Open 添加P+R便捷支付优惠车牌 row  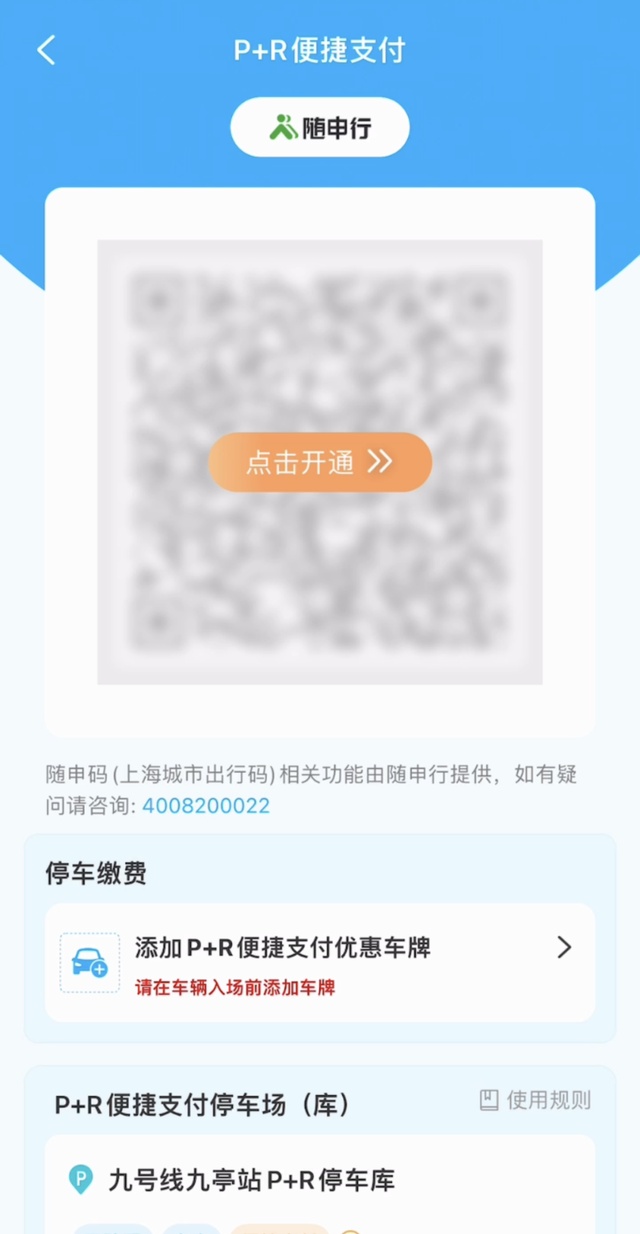320,961
